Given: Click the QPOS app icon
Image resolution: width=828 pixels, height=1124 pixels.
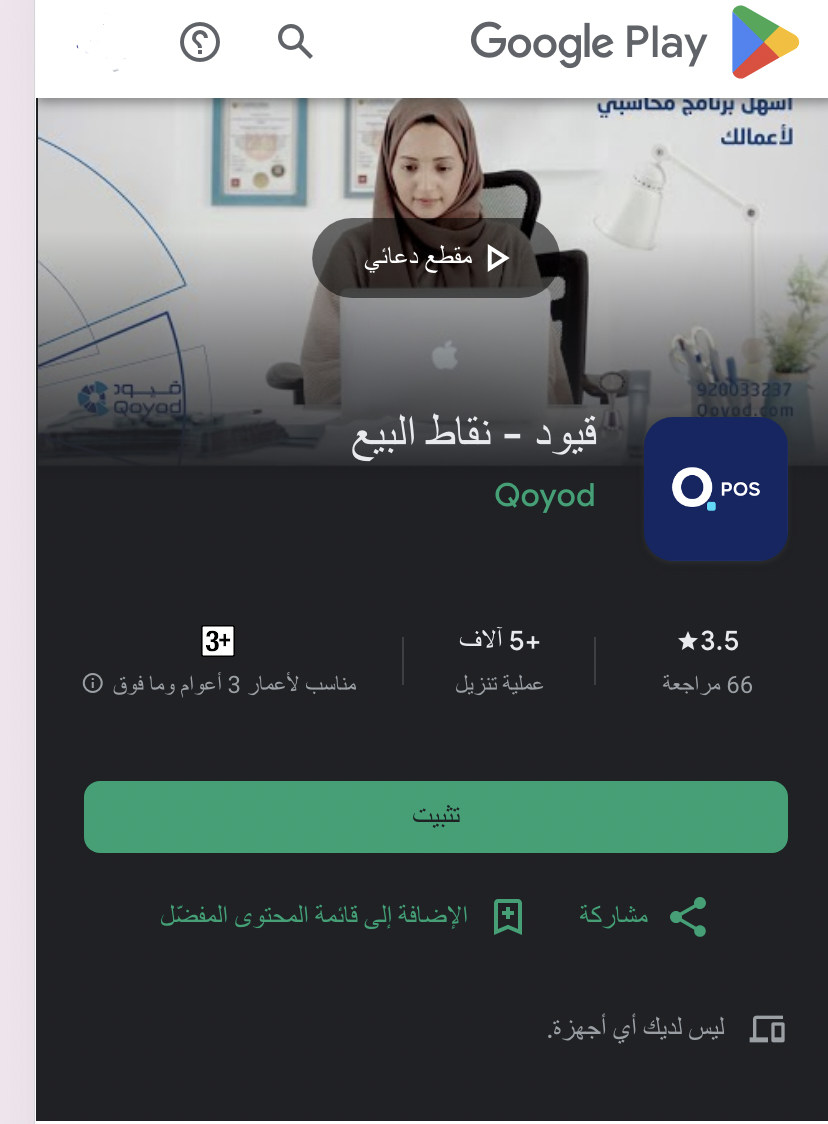Looking at the screenshot, I should pos(716,489).
